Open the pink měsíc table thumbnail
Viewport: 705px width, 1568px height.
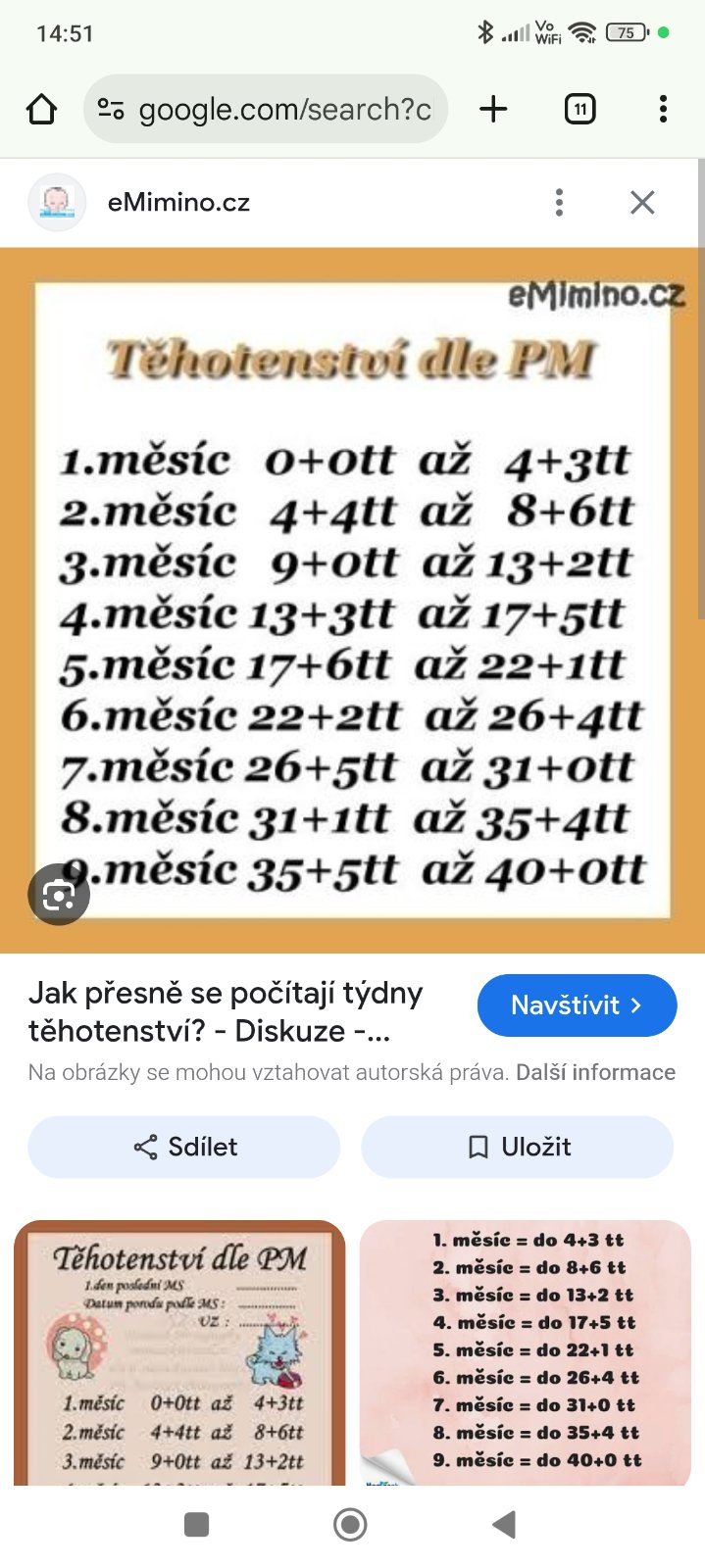(526, 1352)
